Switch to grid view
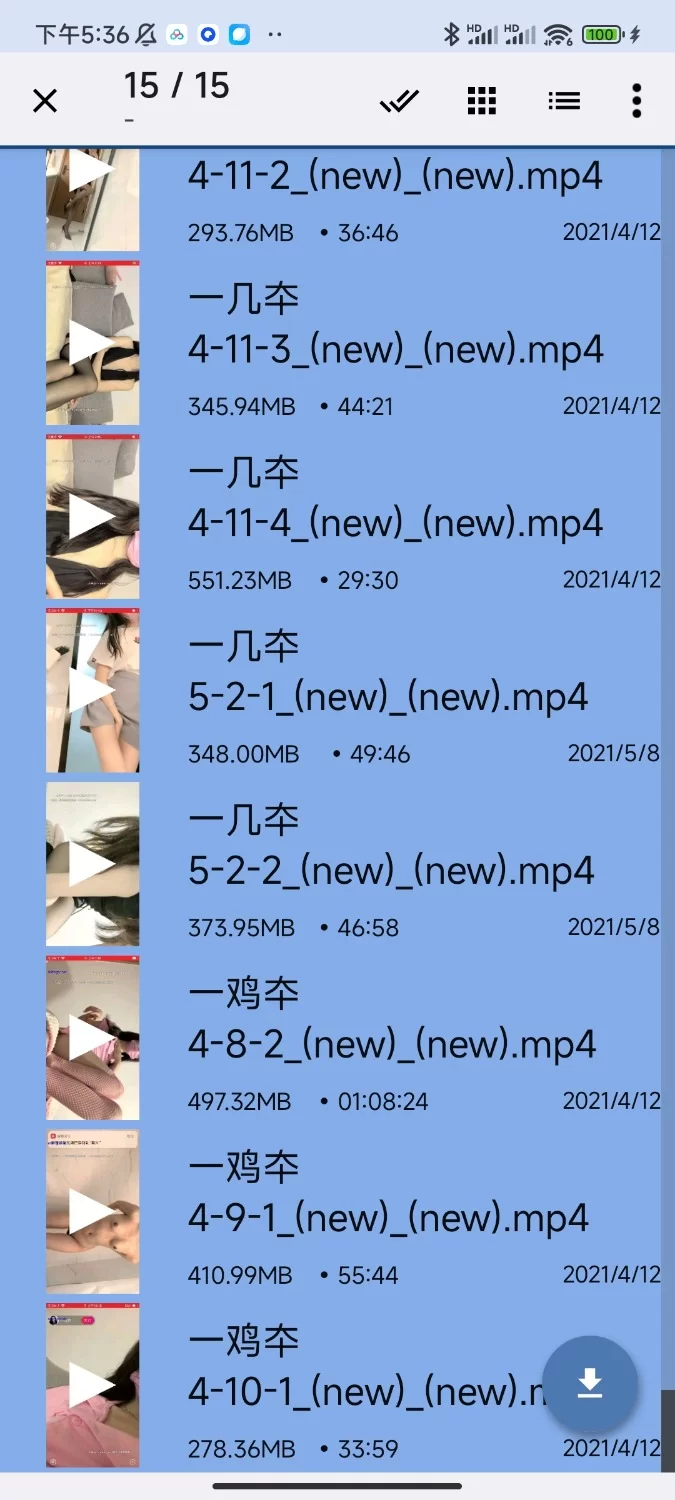This screenshot has width=675, height=1500. (482, 100)
